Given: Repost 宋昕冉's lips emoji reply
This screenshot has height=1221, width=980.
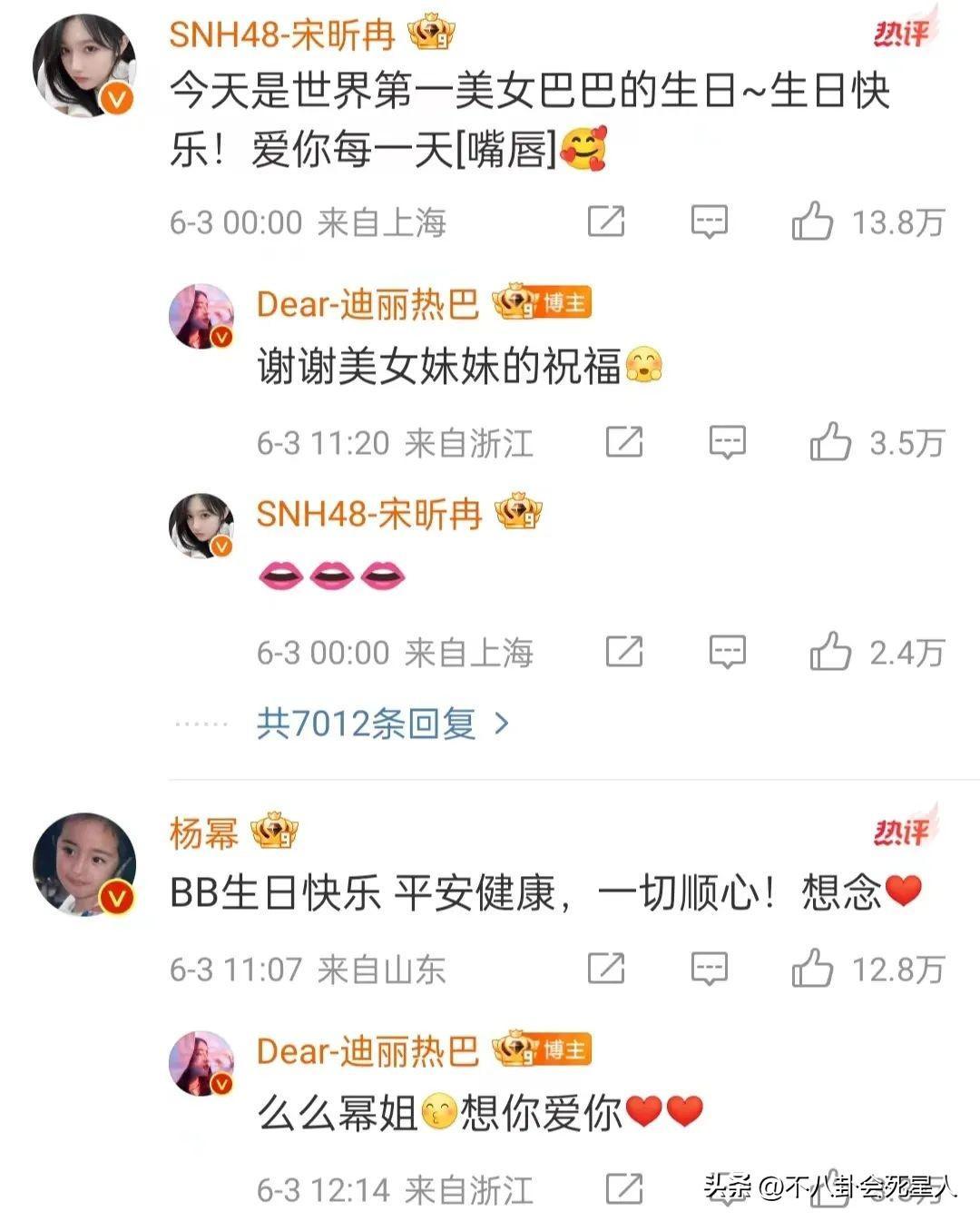Looking at the screenshot, I should [624, 652].
